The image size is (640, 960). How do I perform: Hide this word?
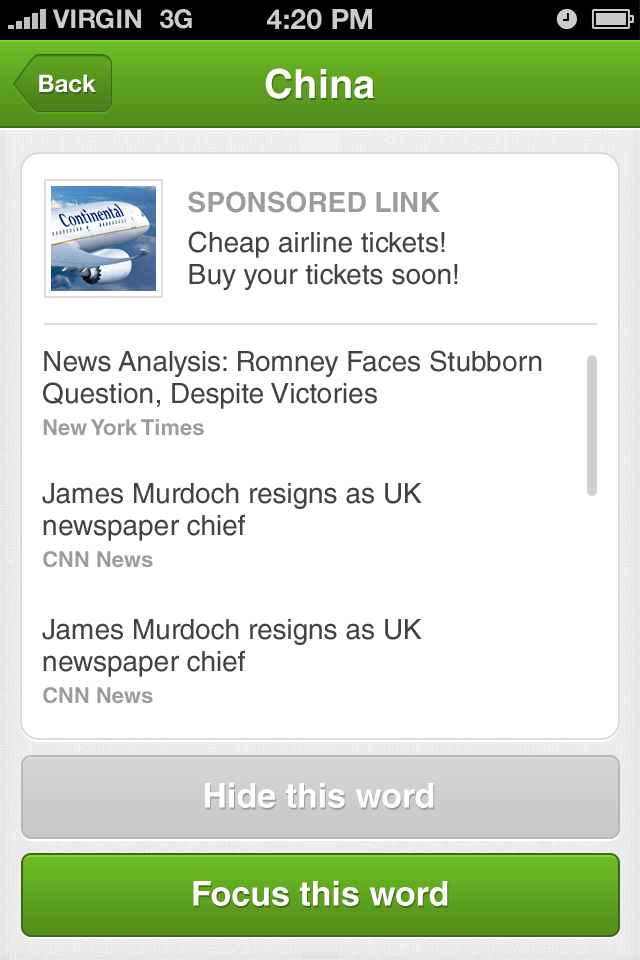point(320,796)
